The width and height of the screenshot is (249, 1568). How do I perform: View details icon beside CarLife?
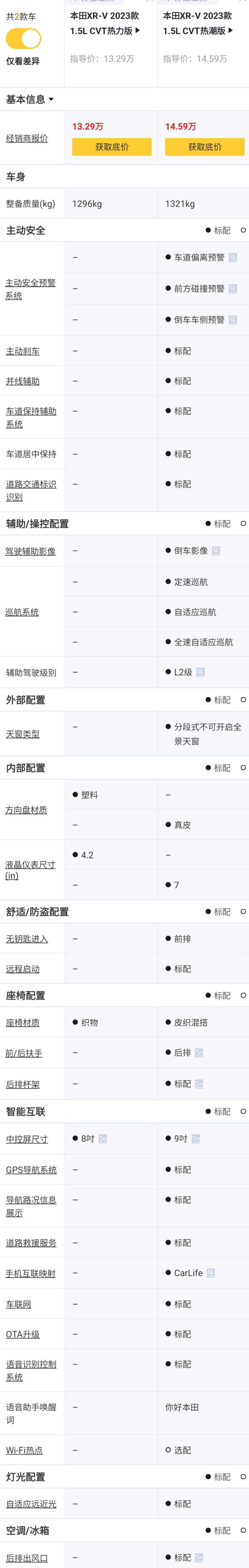click(x=211, y=1273)
